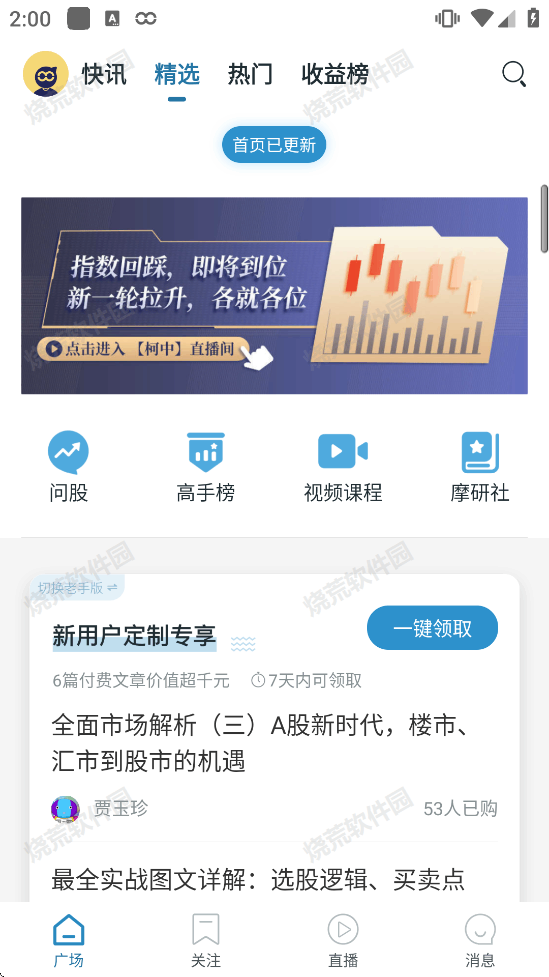Switch to the 快讯 tab
This screenshot has height=977, width=549.
coord(105,74)
